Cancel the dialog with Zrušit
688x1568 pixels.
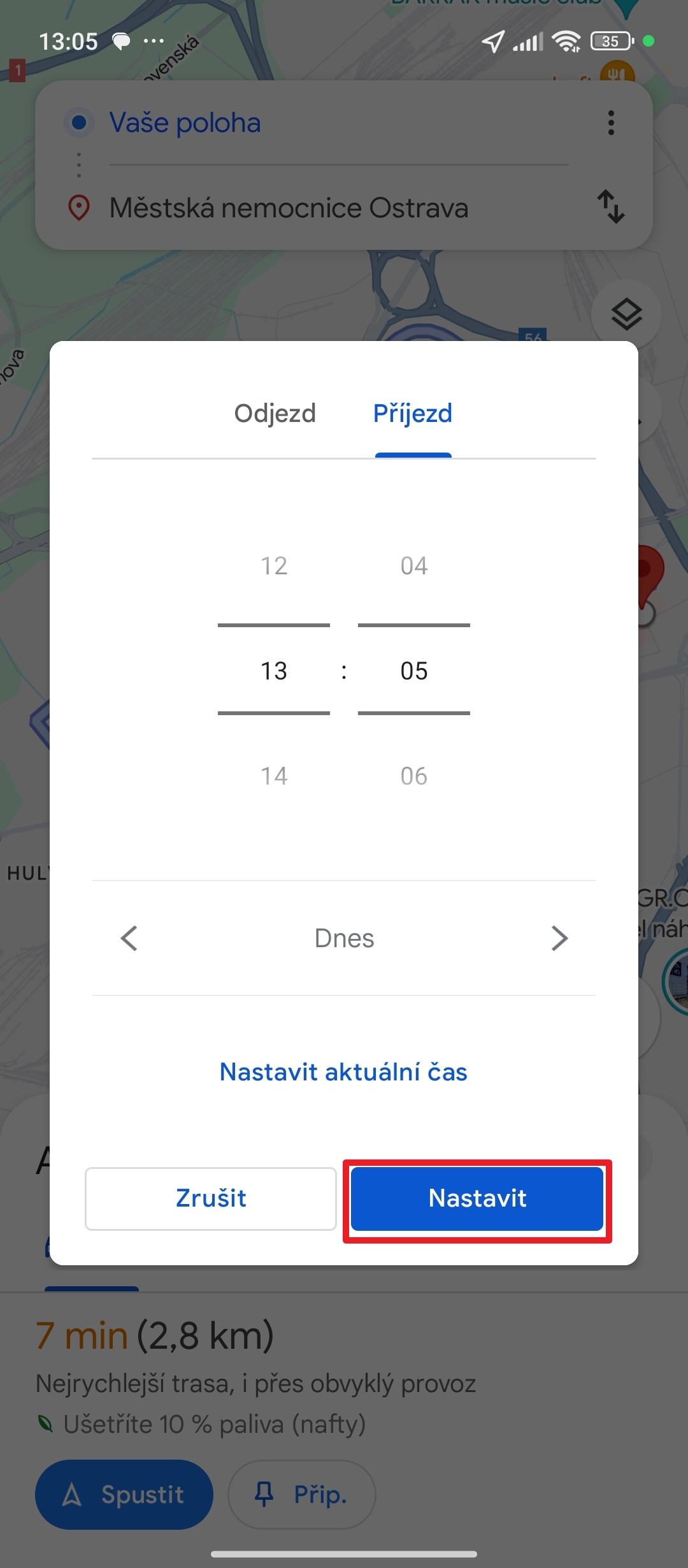(x=211, y=1198)
